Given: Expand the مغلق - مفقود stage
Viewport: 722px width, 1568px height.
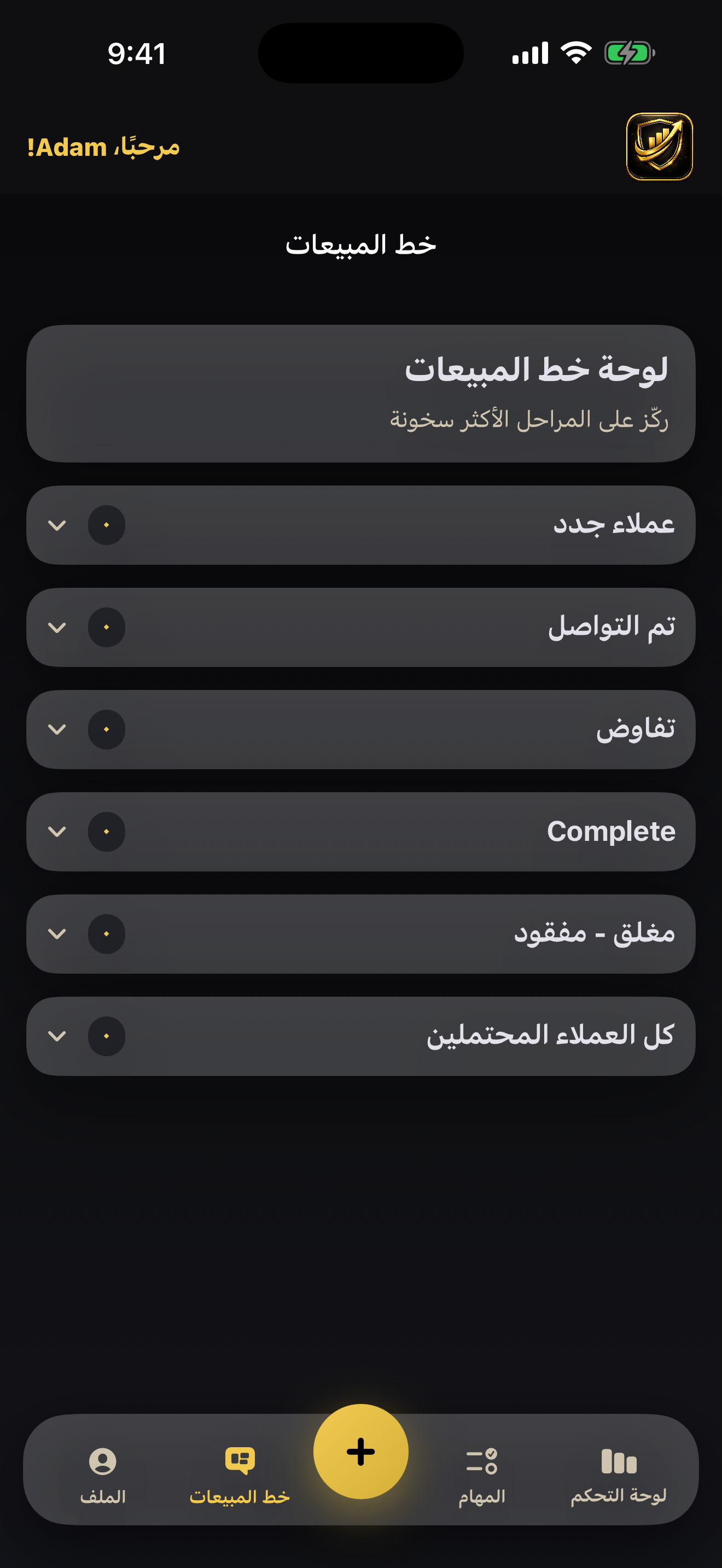Looking at the screenshot, I should (x=59, y=934).
